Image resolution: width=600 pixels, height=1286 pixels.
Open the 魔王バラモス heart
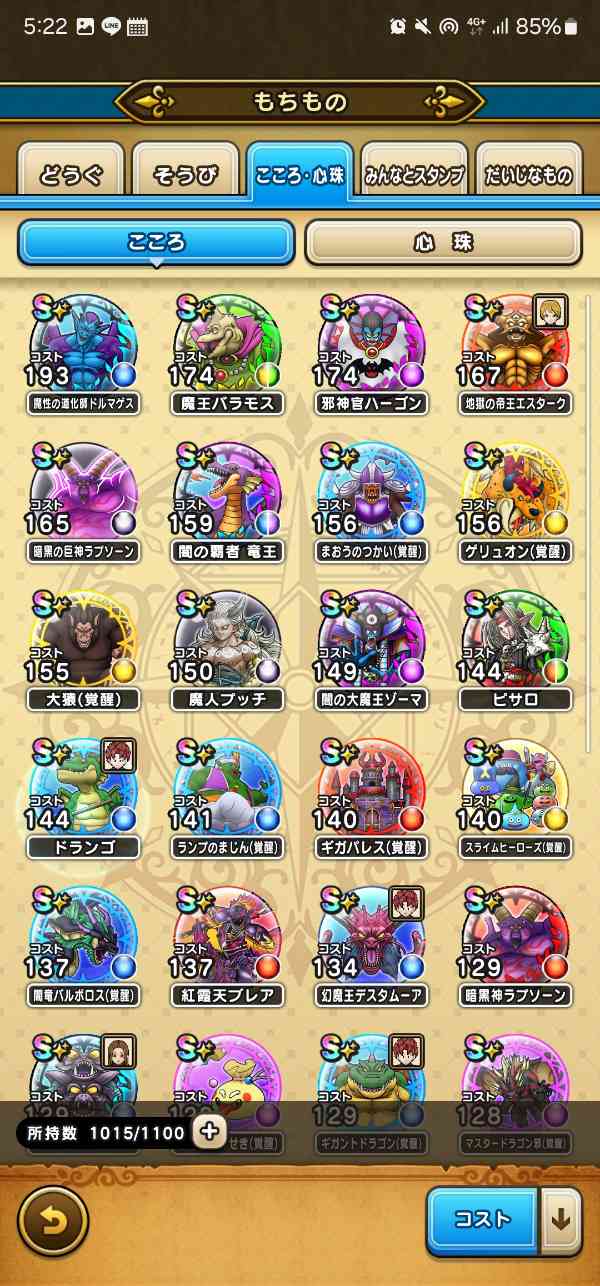tap(227, 350)
